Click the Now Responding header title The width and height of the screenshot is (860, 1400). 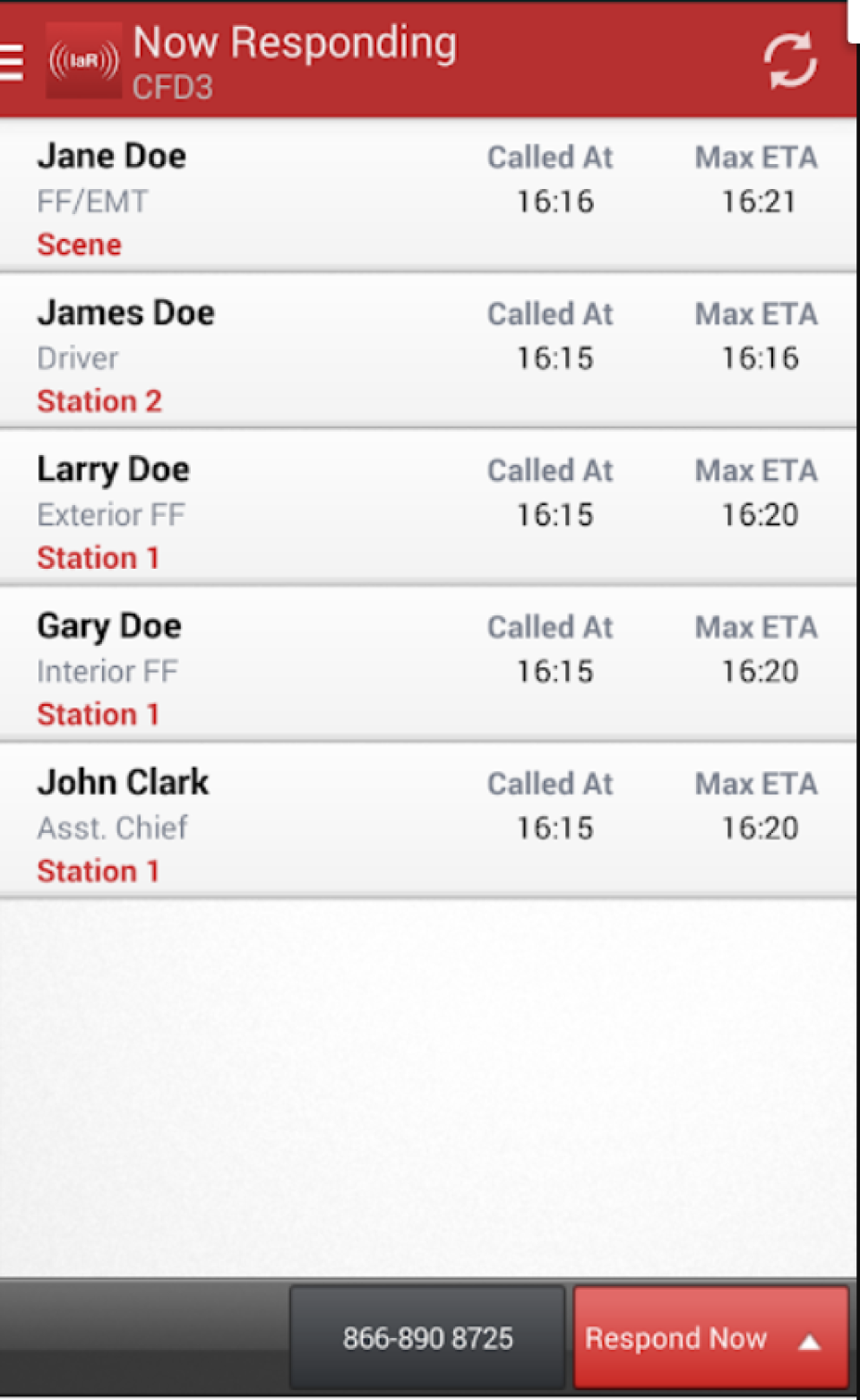(x=296, y=41)
